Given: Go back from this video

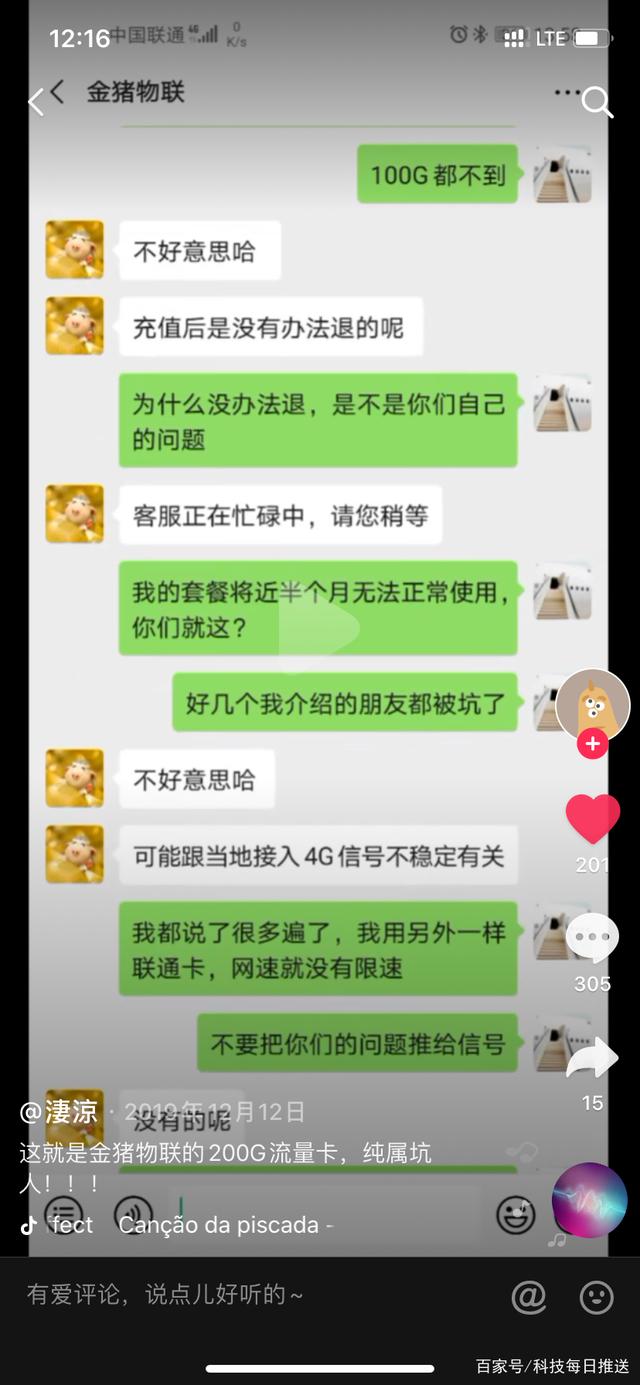Looking at the screenshot, I should pos(37,100).
